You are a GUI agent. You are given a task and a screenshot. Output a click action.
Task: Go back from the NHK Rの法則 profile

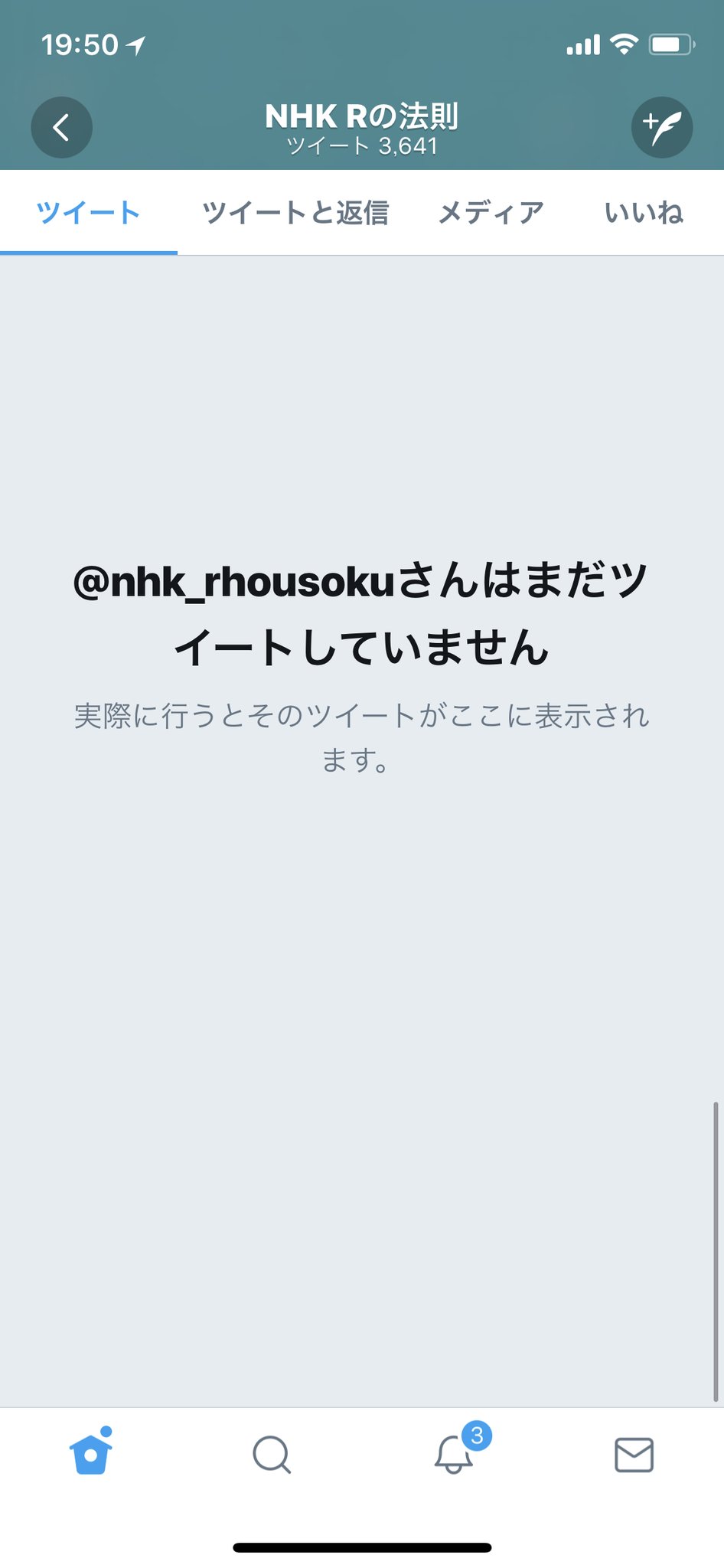pos(61,127)
